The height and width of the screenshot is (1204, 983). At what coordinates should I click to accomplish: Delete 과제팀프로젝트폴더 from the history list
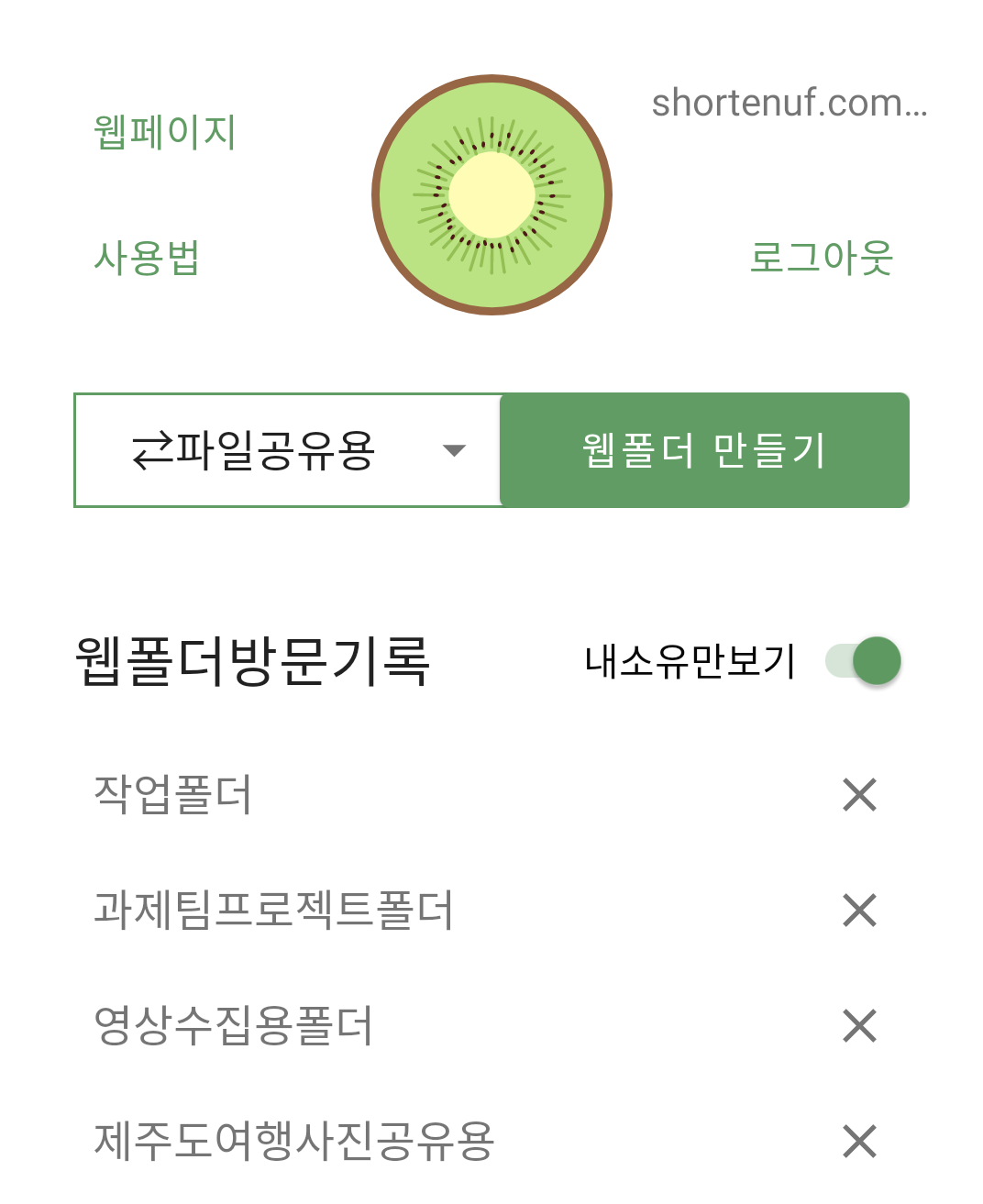pos(859,911)
